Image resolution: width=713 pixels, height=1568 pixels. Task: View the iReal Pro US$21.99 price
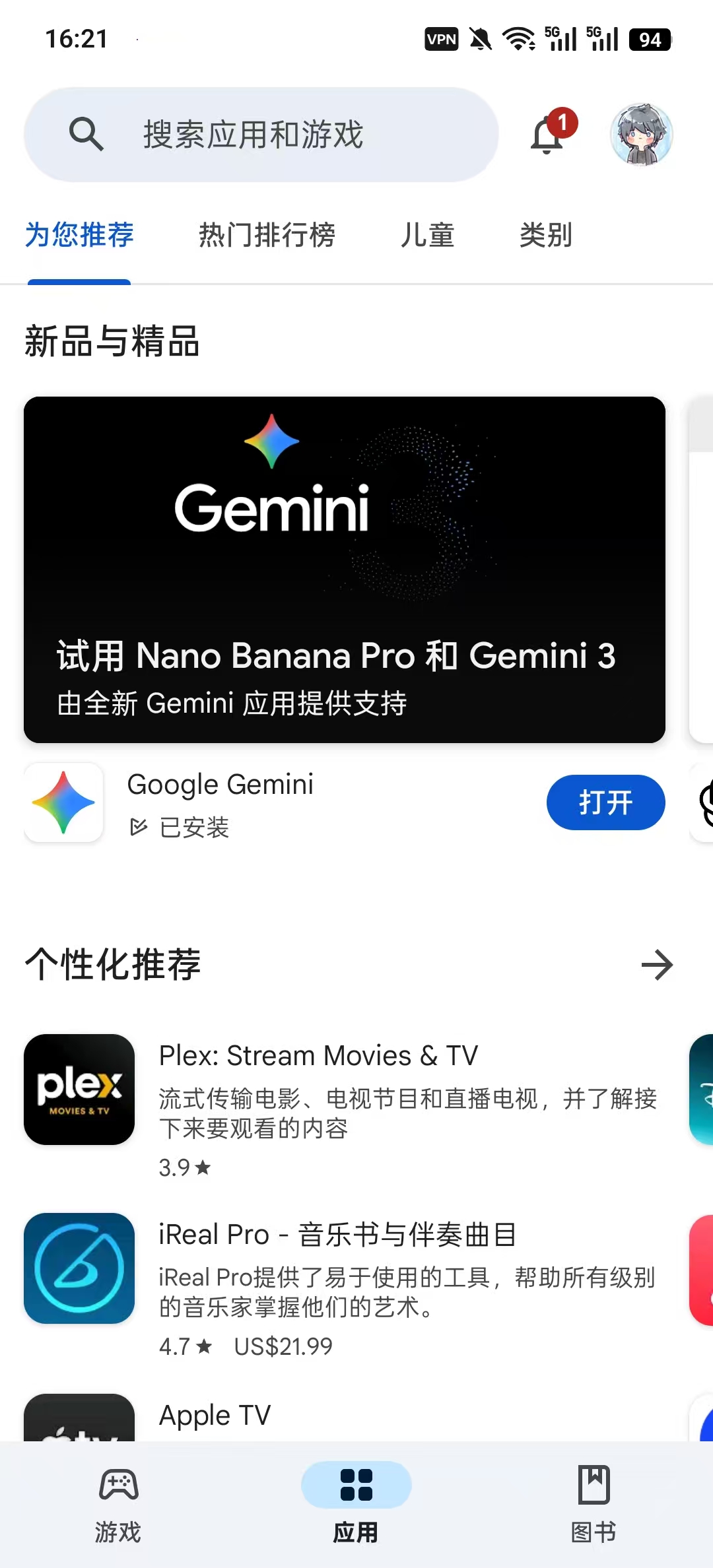[x=283, y=1346]
